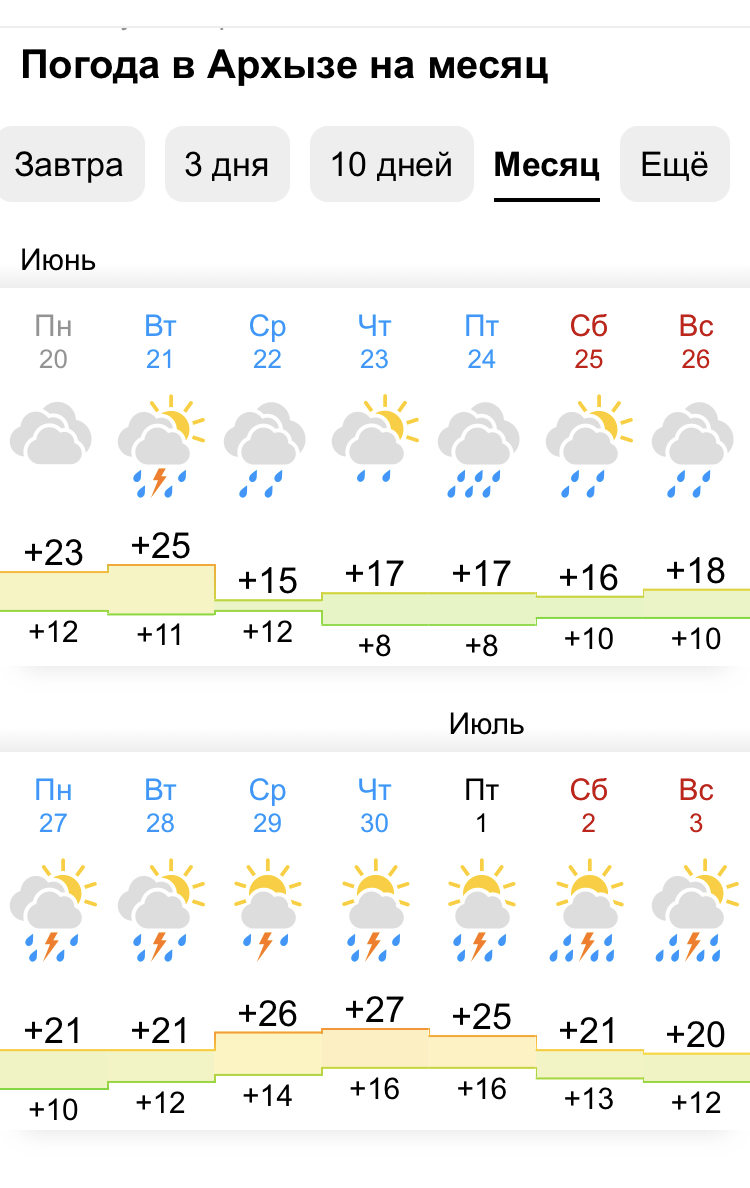Select Thursday June 23 forecast

coord(375,477)
